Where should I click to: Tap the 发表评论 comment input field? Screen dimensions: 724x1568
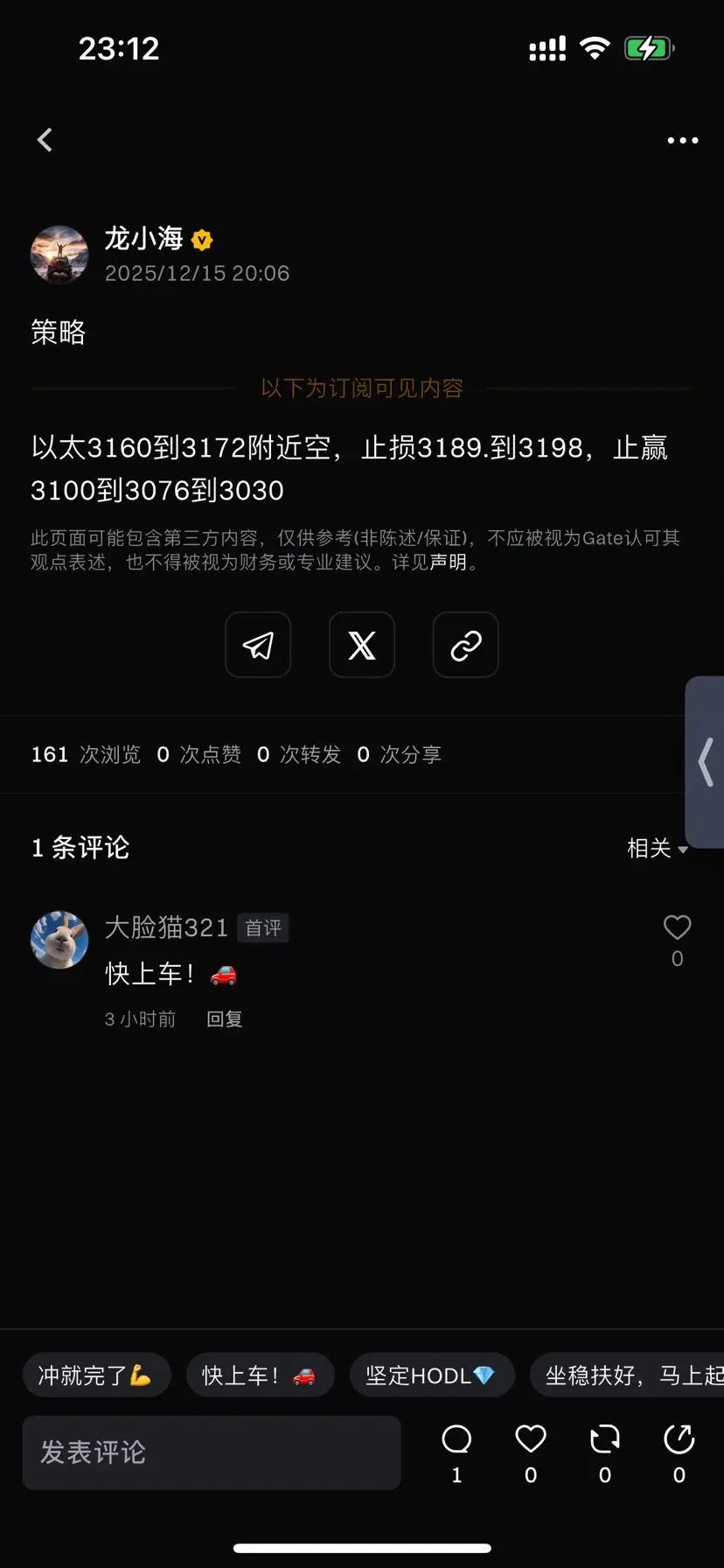[x=210, y=1452]
